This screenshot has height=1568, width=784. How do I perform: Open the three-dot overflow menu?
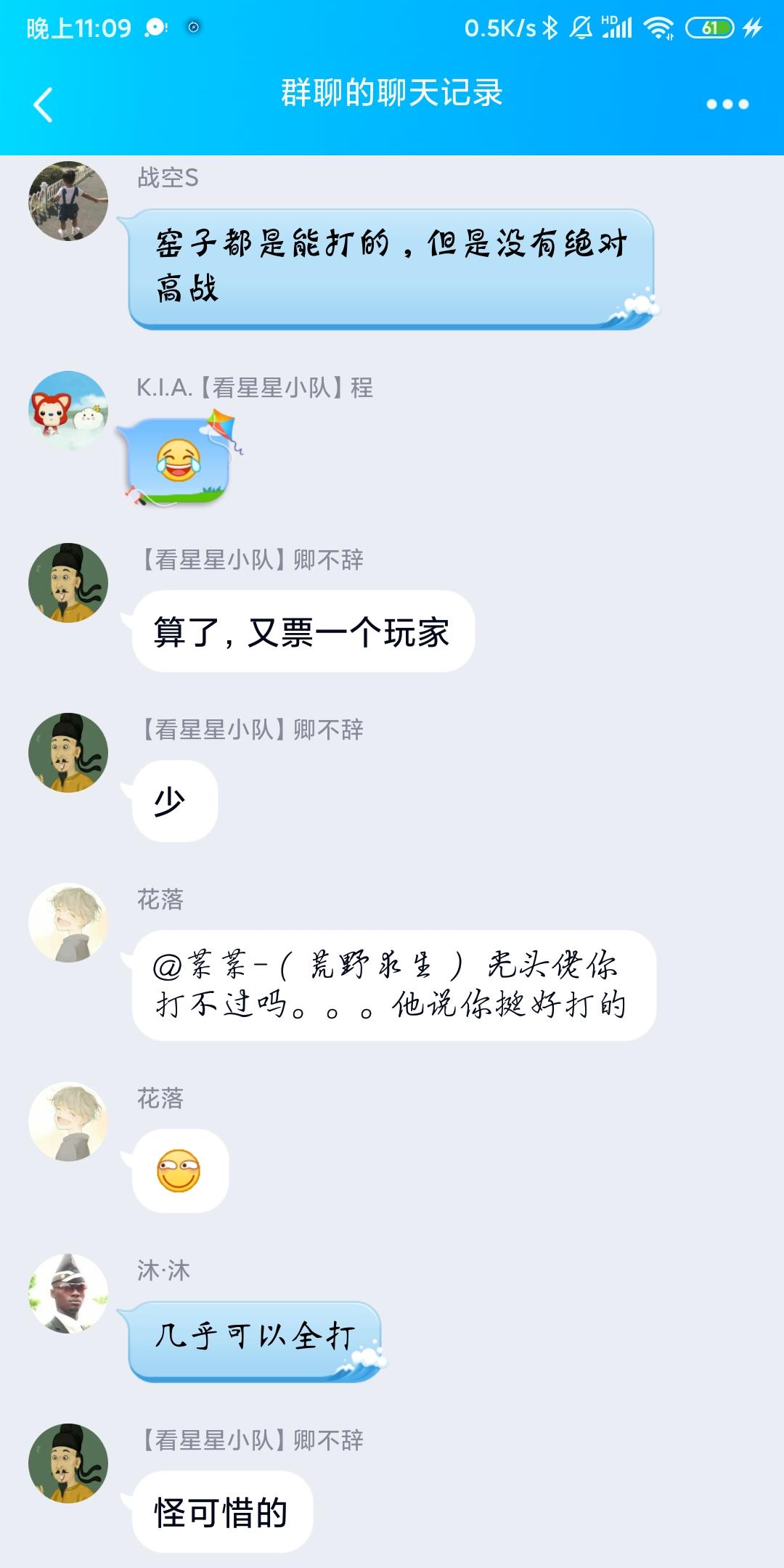(x=727, y=105)
